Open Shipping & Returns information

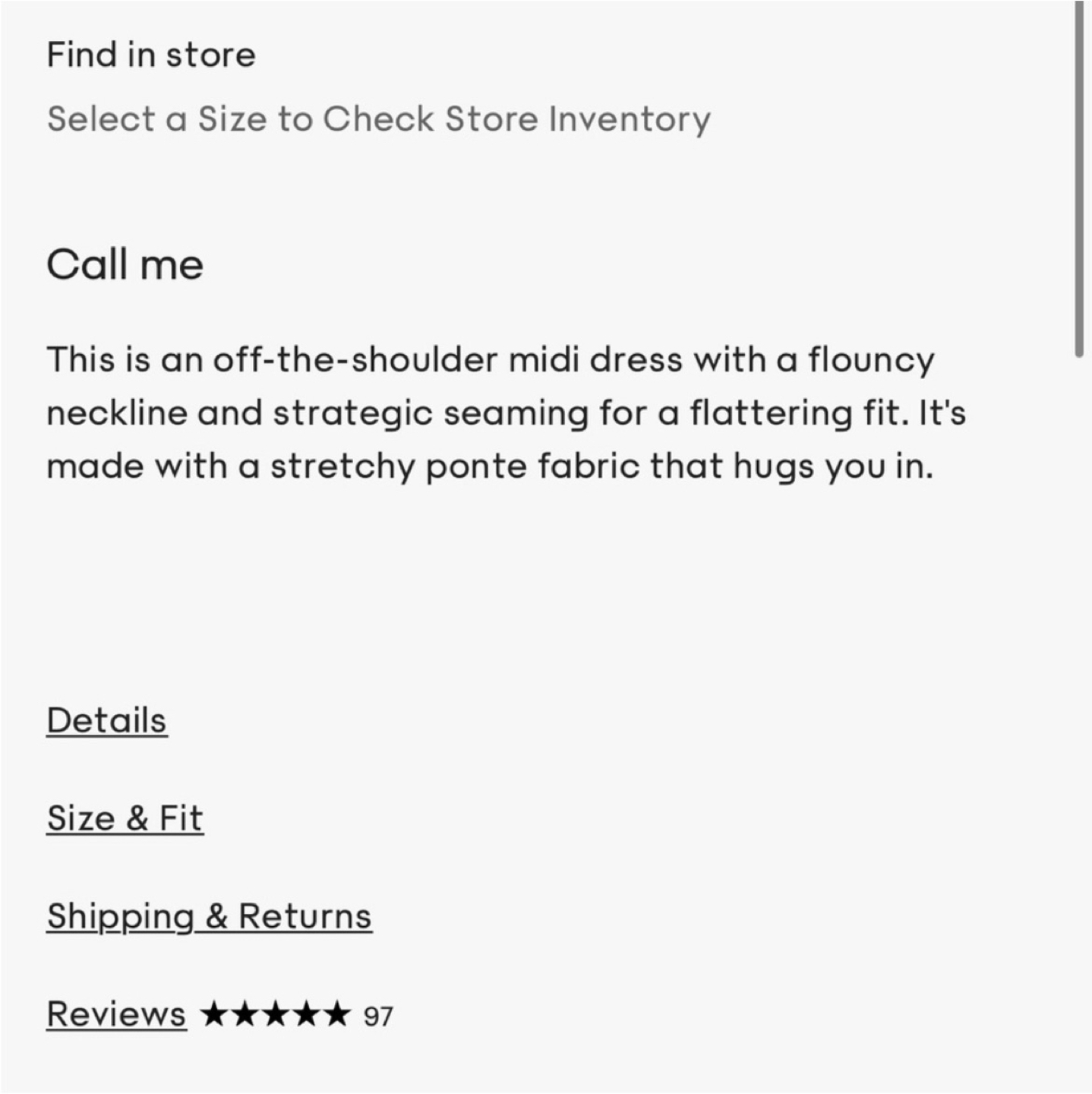(x=209, y=915)
